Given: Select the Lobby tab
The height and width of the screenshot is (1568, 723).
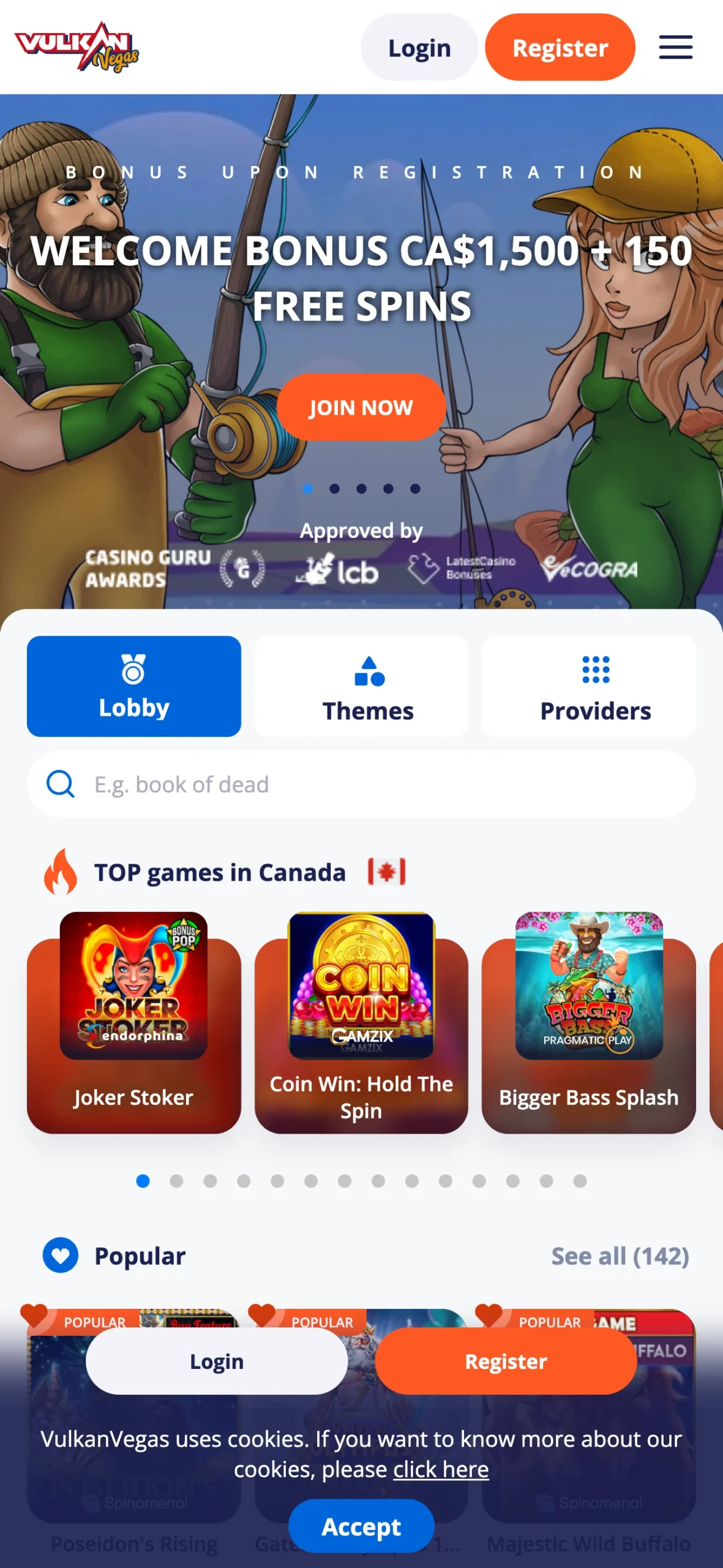Looking at the screenshot, I should (x=134, y=686).
